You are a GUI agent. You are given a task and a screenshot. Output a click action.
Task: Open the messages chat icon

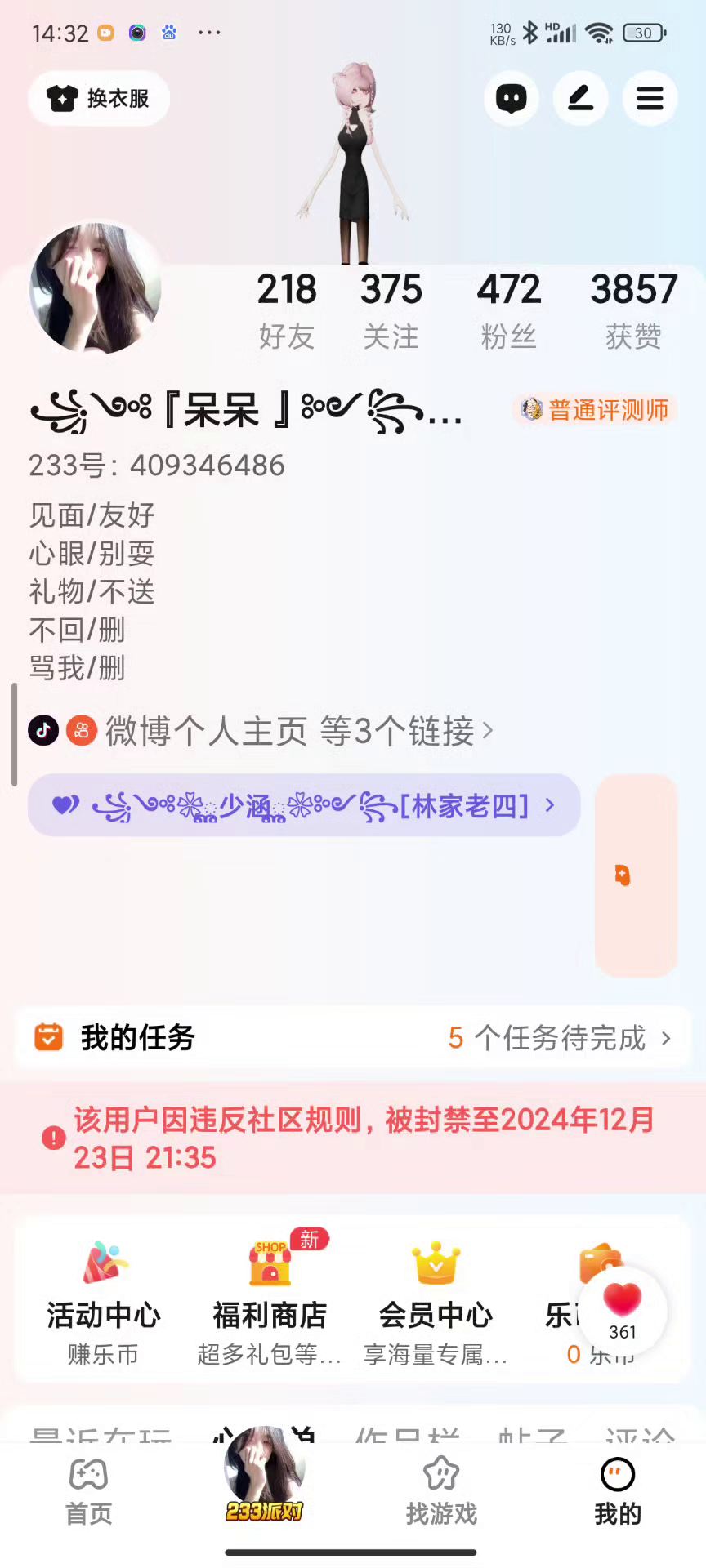tap(512, 99)
